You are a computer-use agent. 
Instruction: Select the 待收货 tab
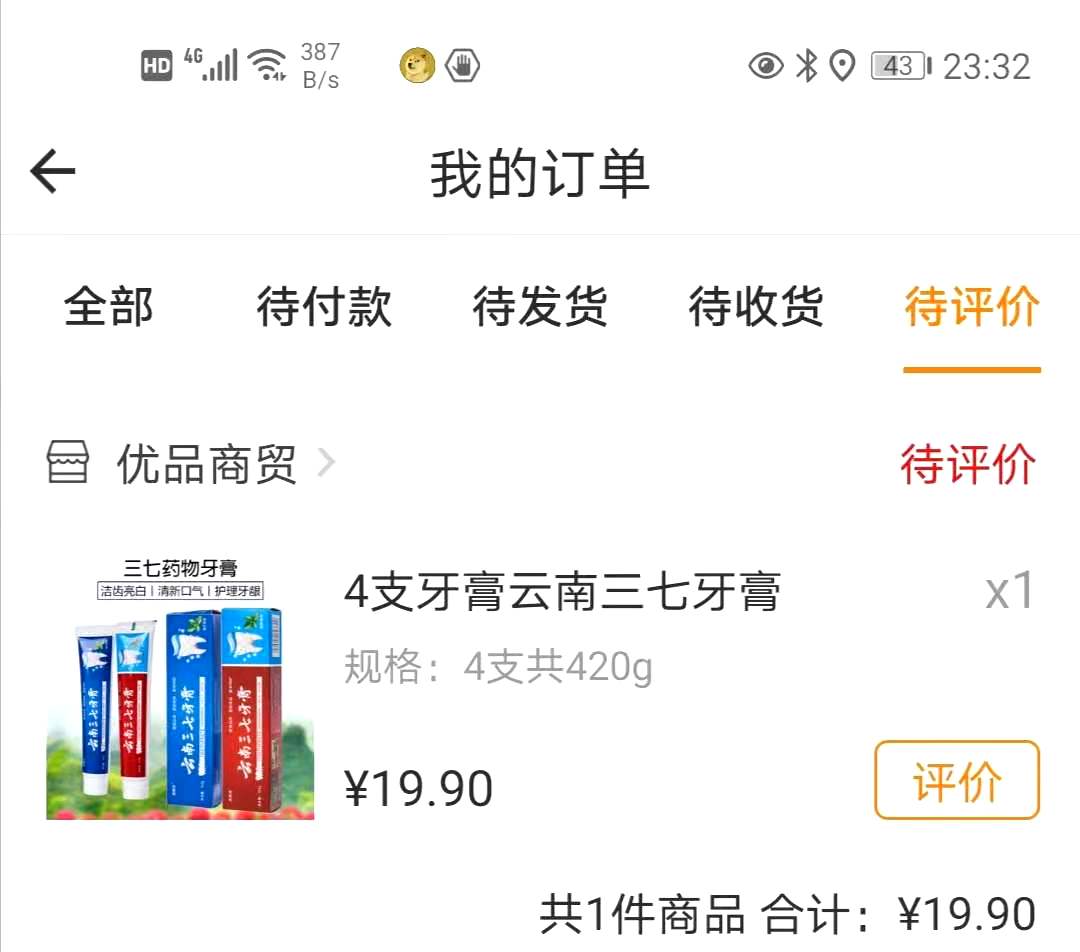coord(756,306)
